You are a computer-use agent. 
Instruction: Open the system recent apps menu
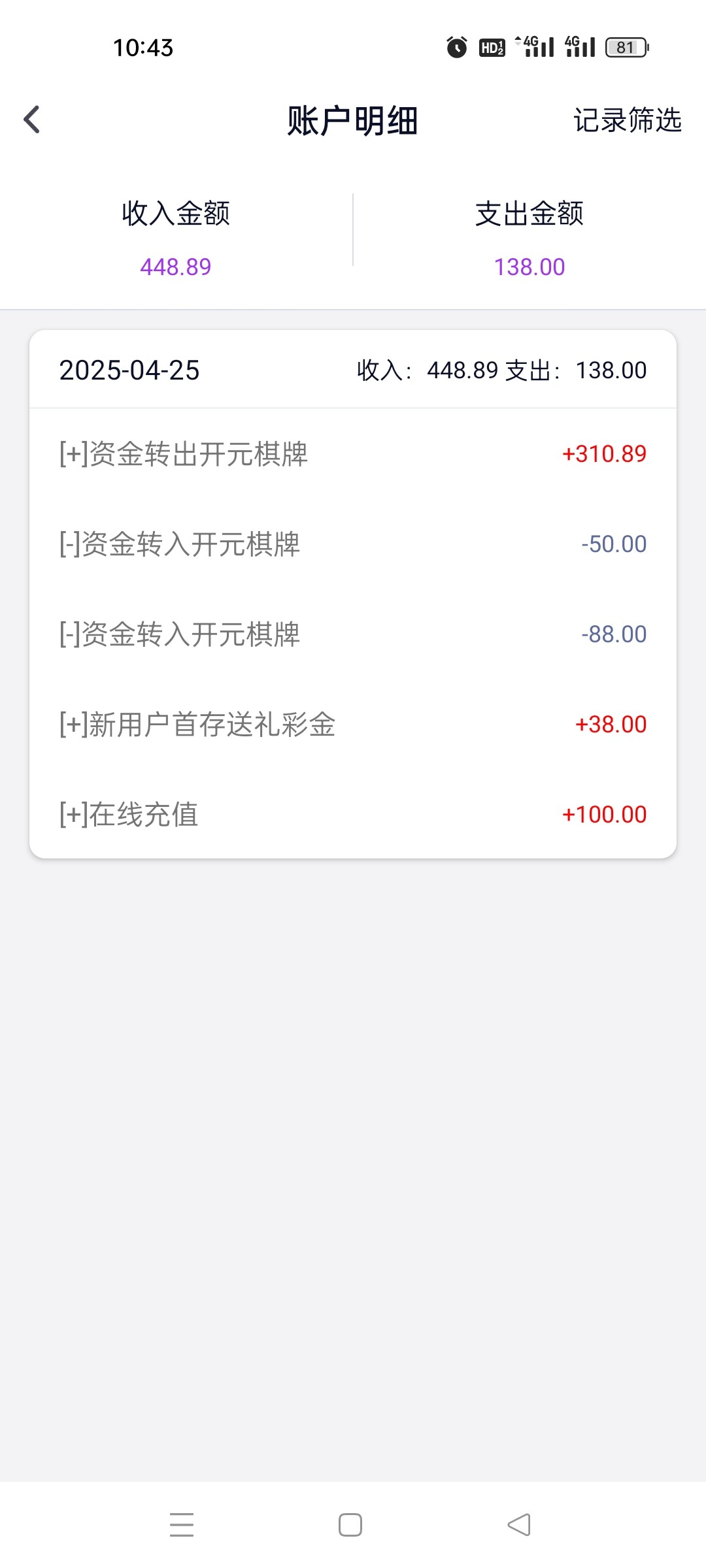tap(182, 1525)
